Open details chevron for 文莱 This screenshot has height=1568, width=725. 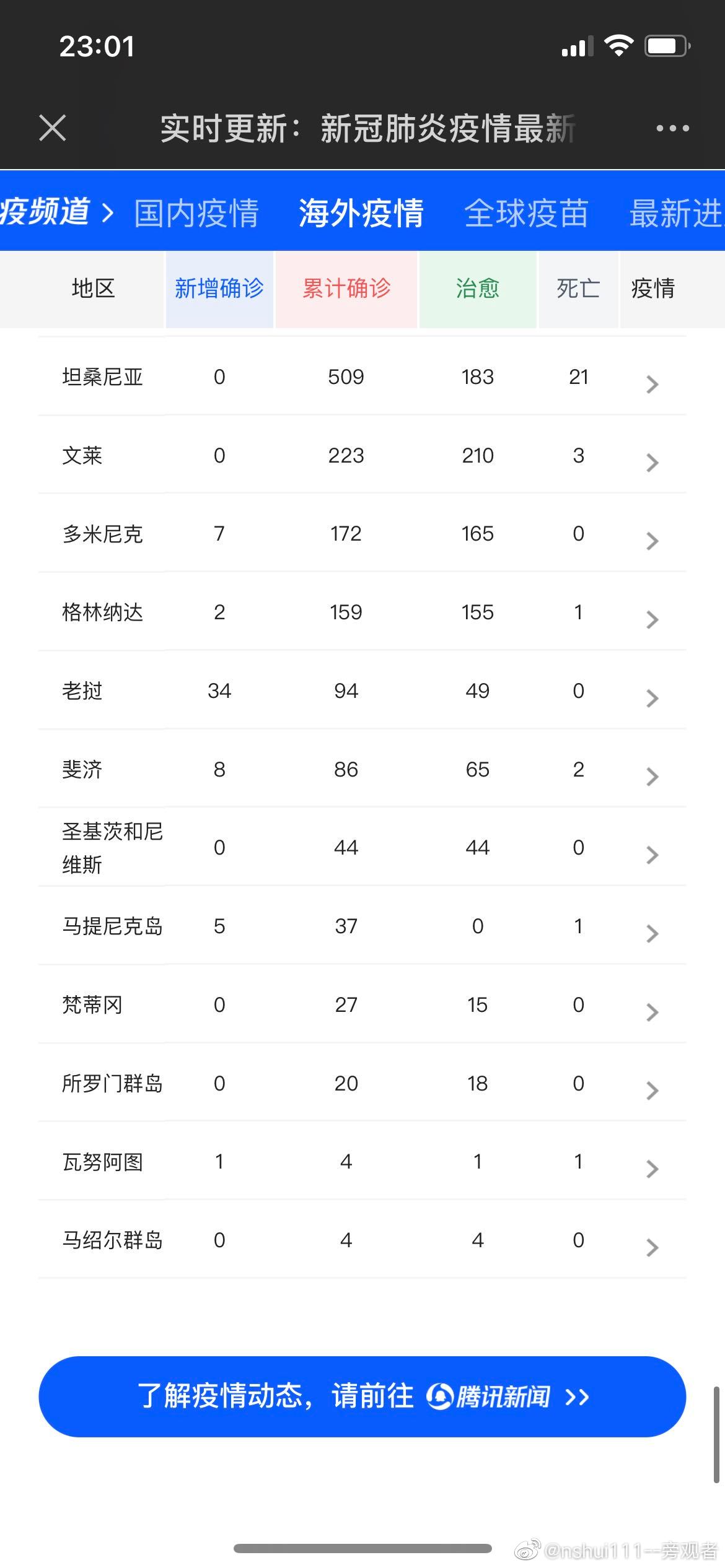point(651,463)
